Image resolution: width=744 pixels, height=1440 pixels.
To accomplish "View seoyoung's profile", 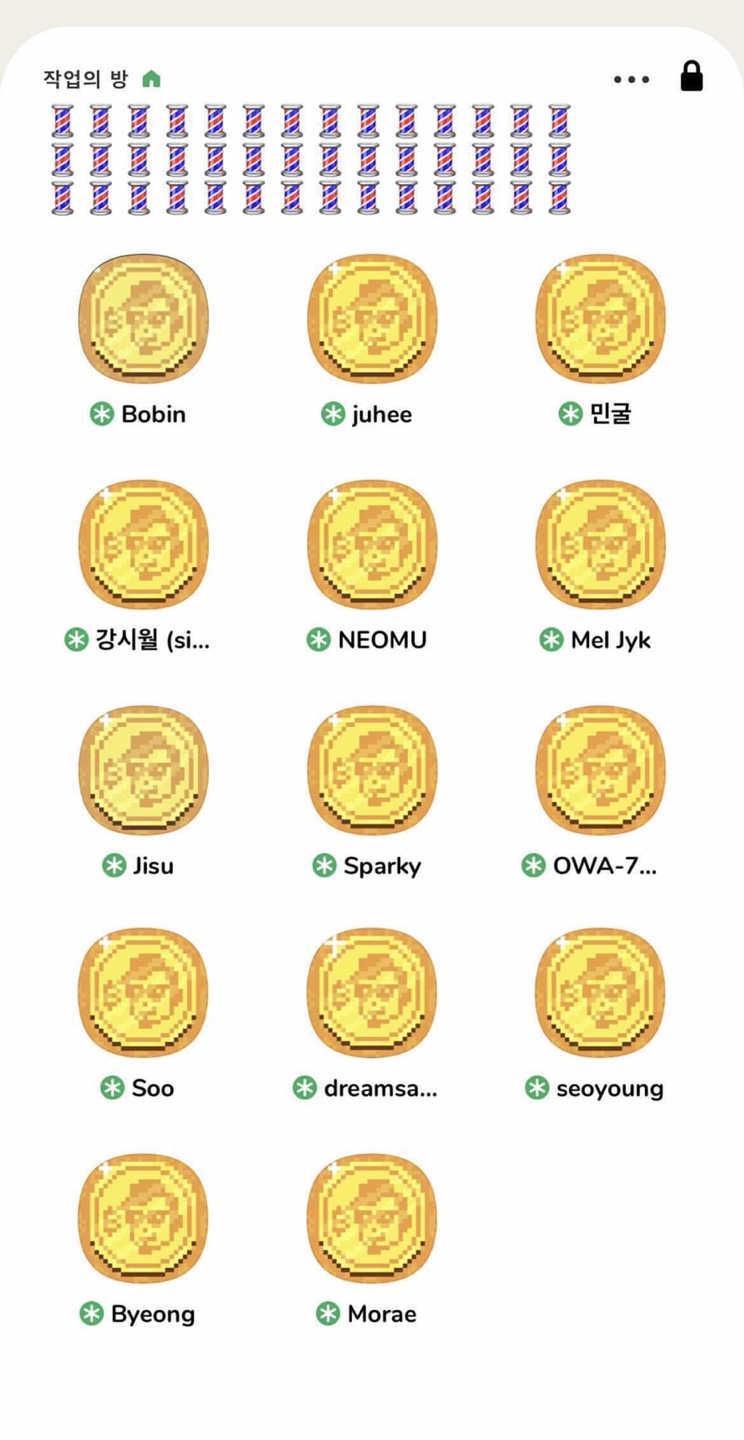I will 600,994.
